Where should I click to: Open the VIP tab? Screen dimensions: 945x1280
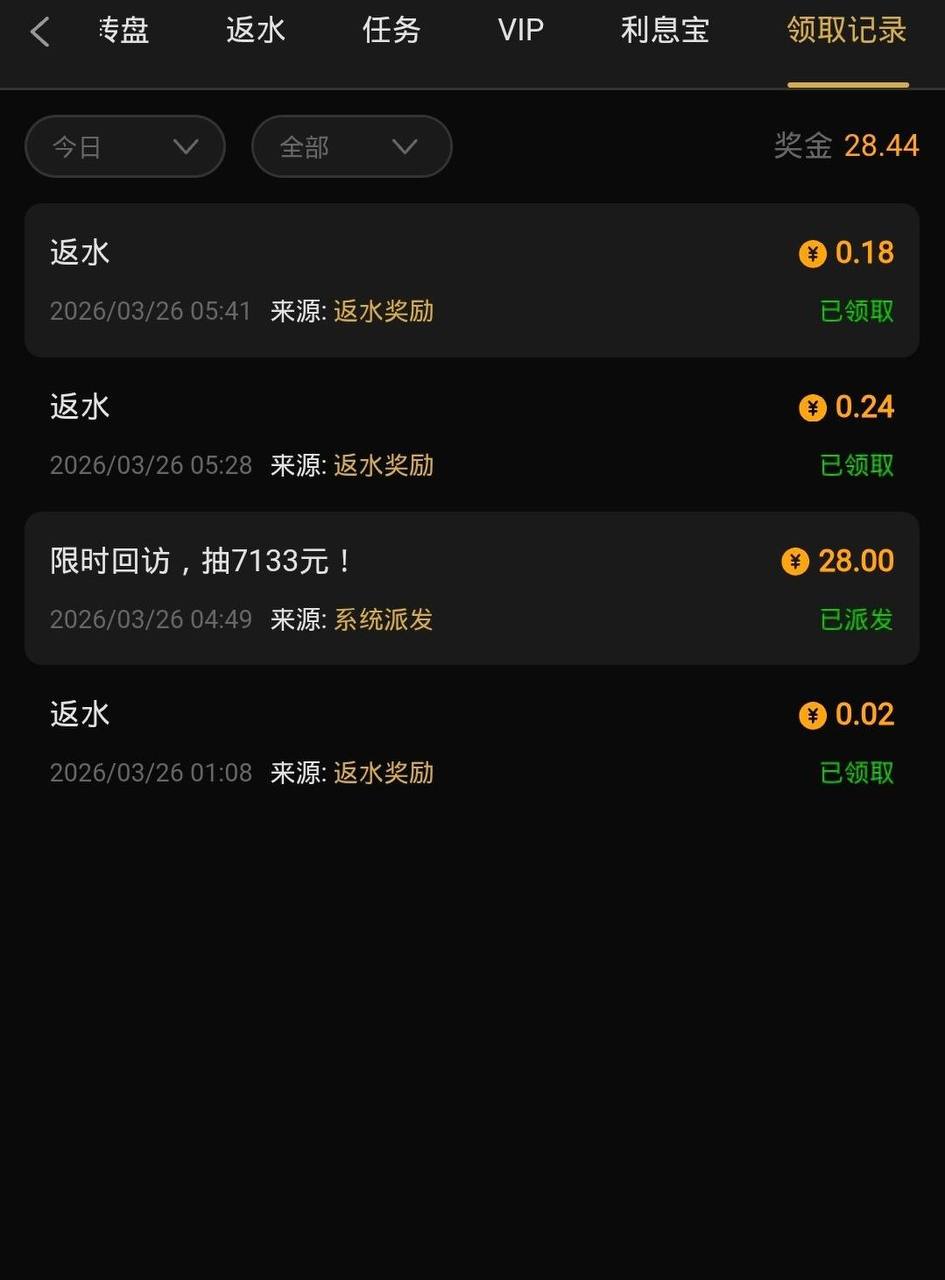[x=521, y=31]
